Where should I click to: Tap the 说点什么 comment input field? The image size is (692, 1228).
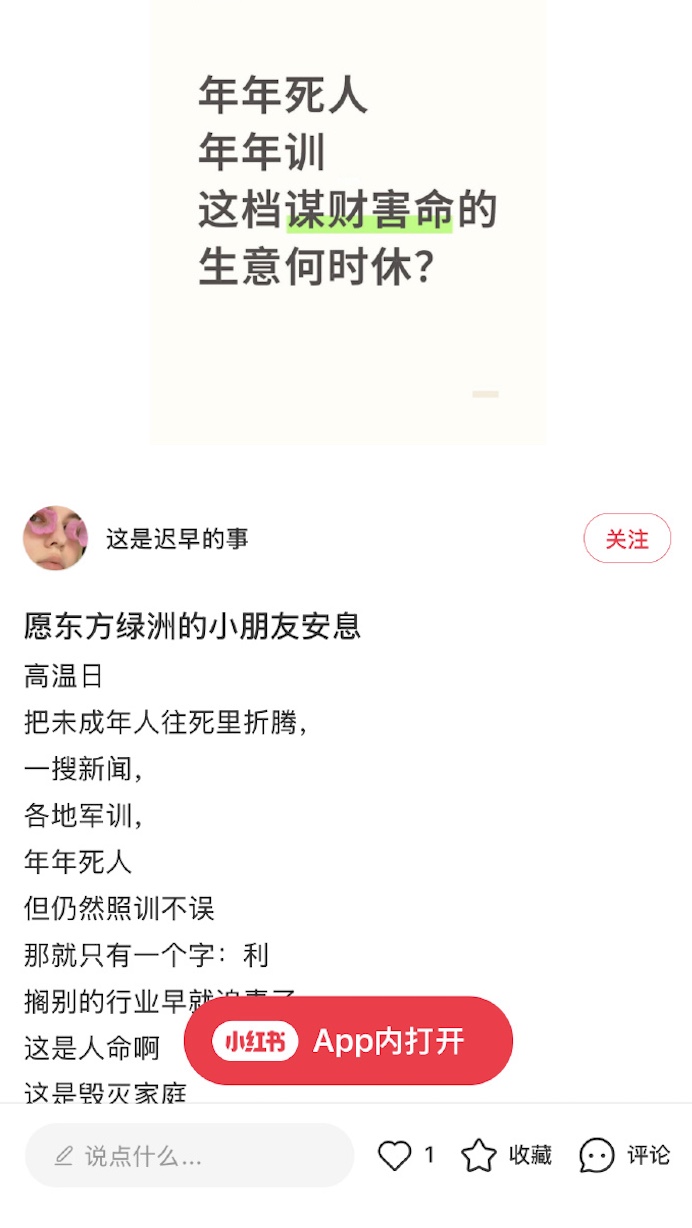click(x=190, y=1156)
